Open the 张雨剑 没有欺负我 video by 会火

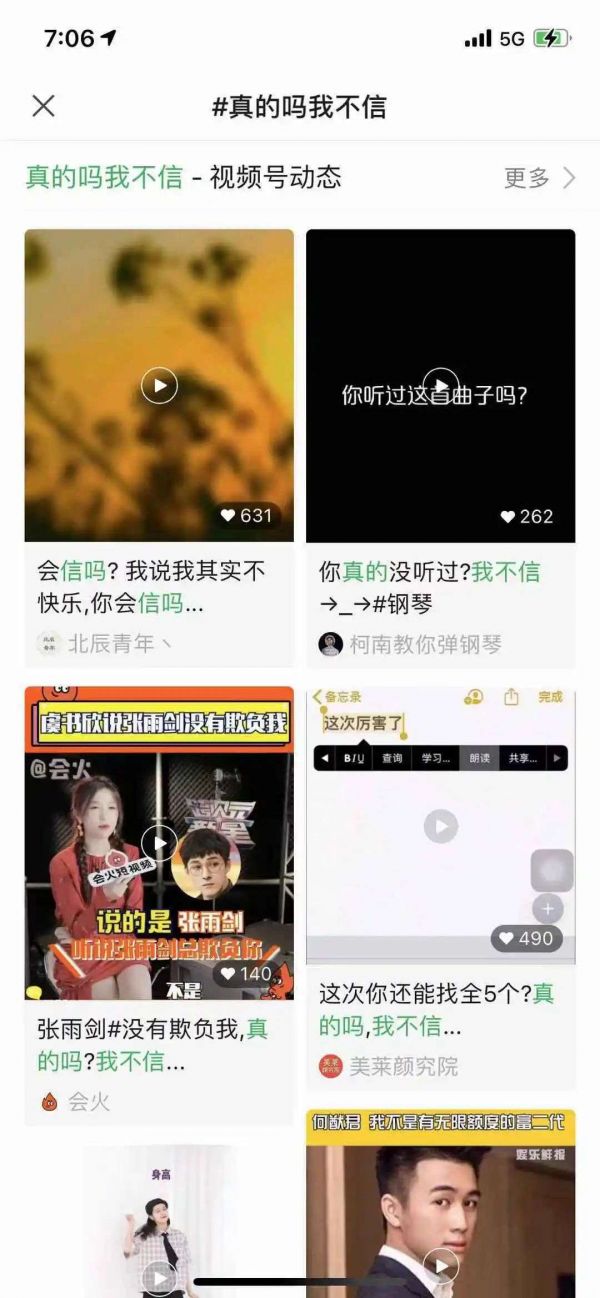point(159,842)
